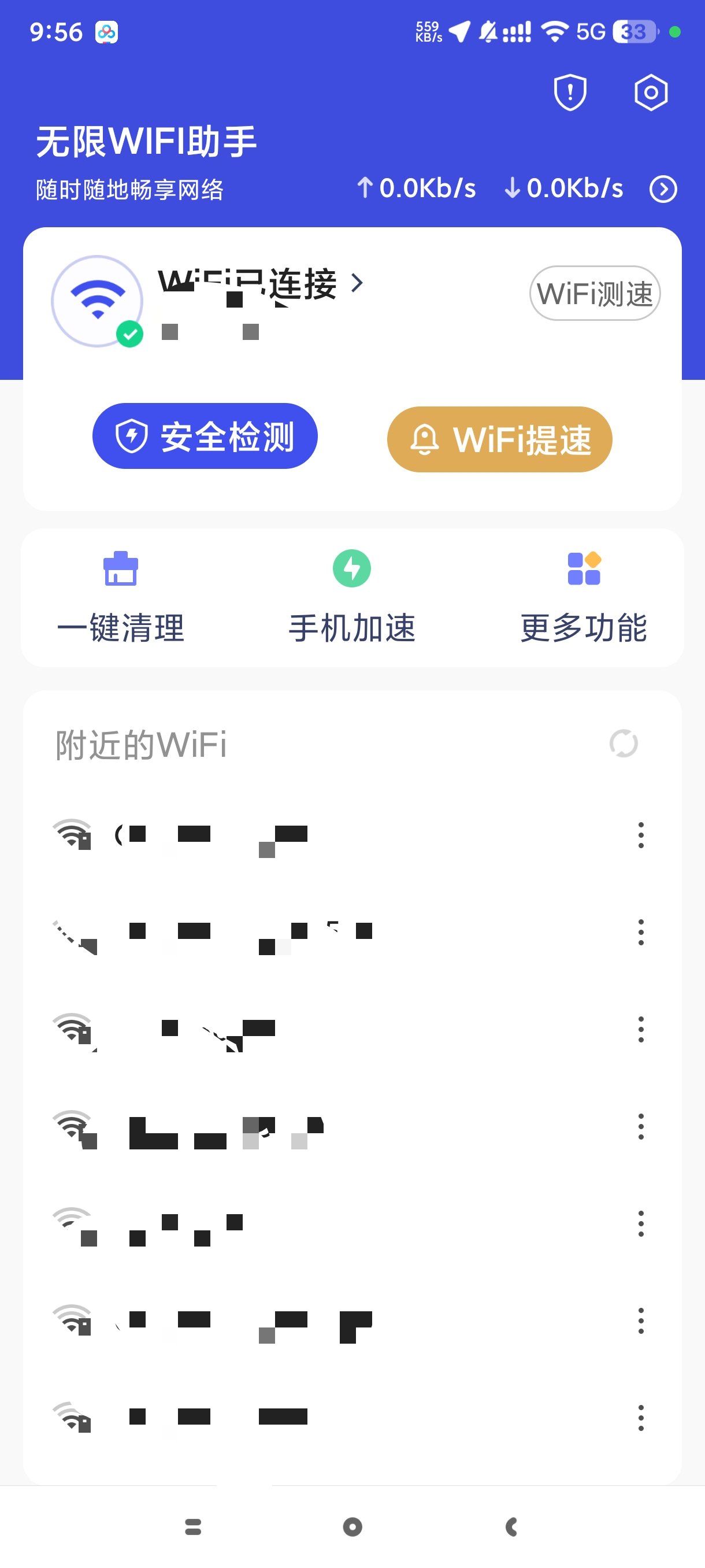Screen dimensions: 705x1568
Task: Open network speed details arrow
Action: click(662, 189)
